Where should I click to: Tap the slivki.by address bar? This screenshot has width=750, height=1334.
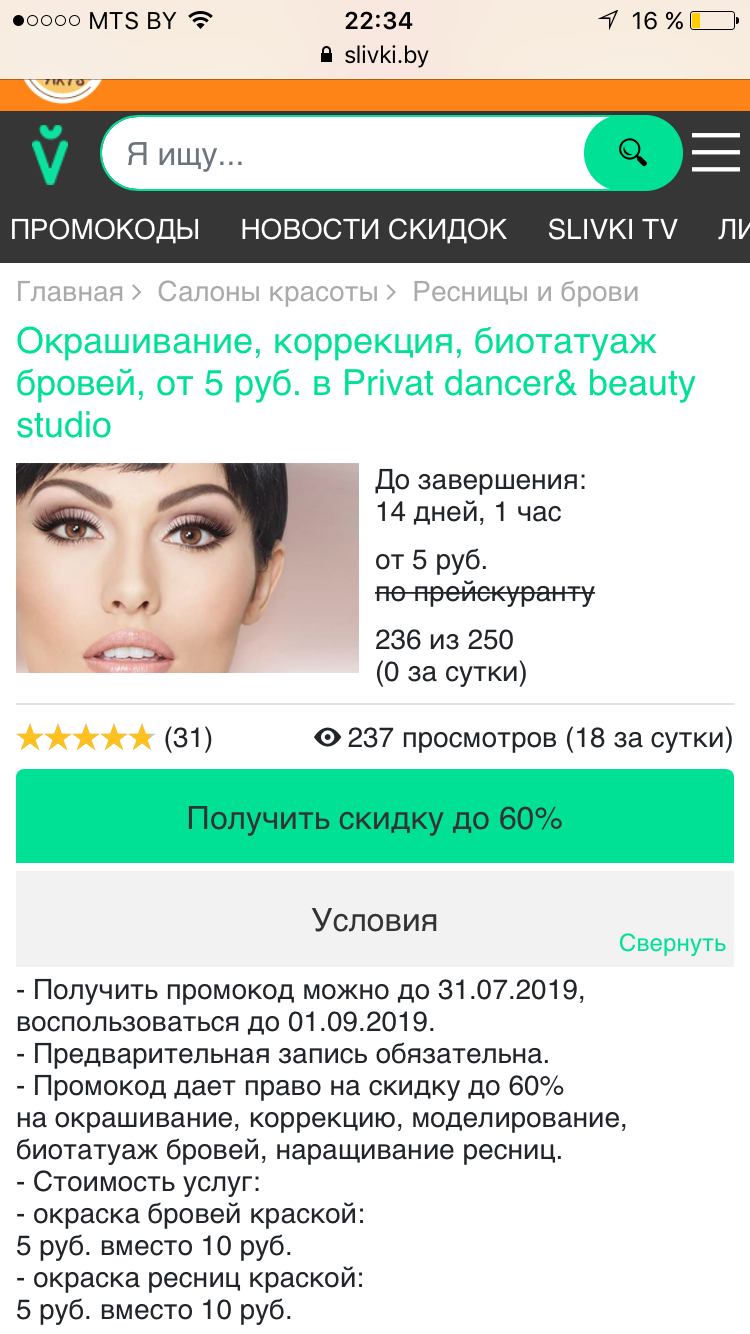point(375,55)
